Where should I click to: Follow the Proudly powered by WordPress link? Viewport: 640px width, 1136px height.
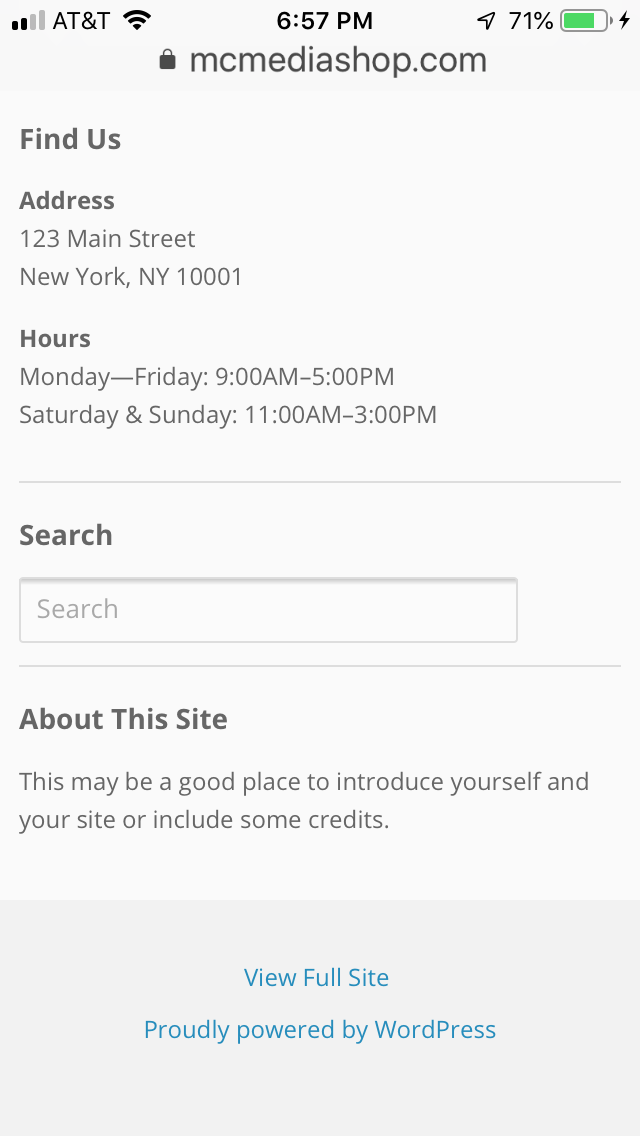(x=320, y=1030)
